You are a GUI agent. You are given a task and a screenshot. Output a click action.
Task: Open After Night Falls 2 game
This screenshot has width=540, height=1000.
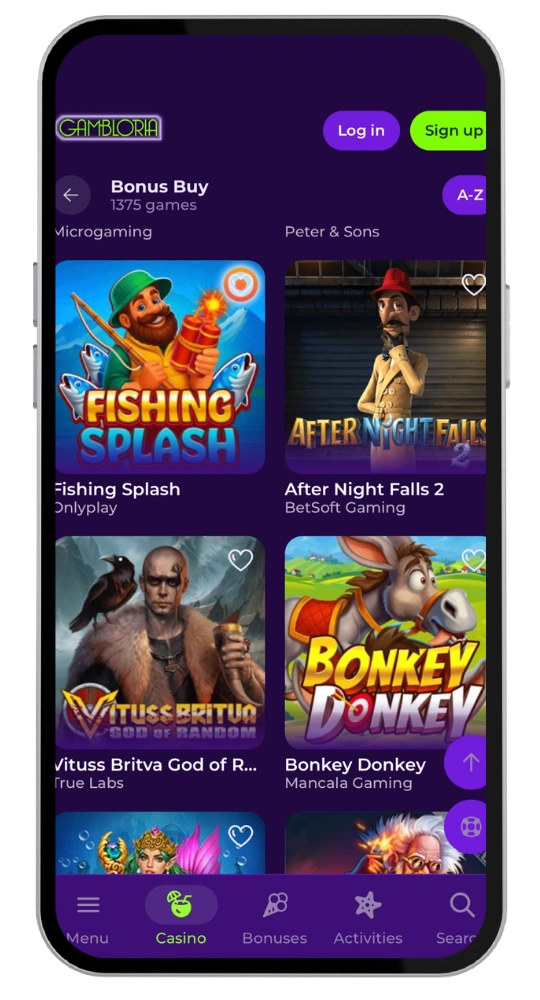pos(386,367)
